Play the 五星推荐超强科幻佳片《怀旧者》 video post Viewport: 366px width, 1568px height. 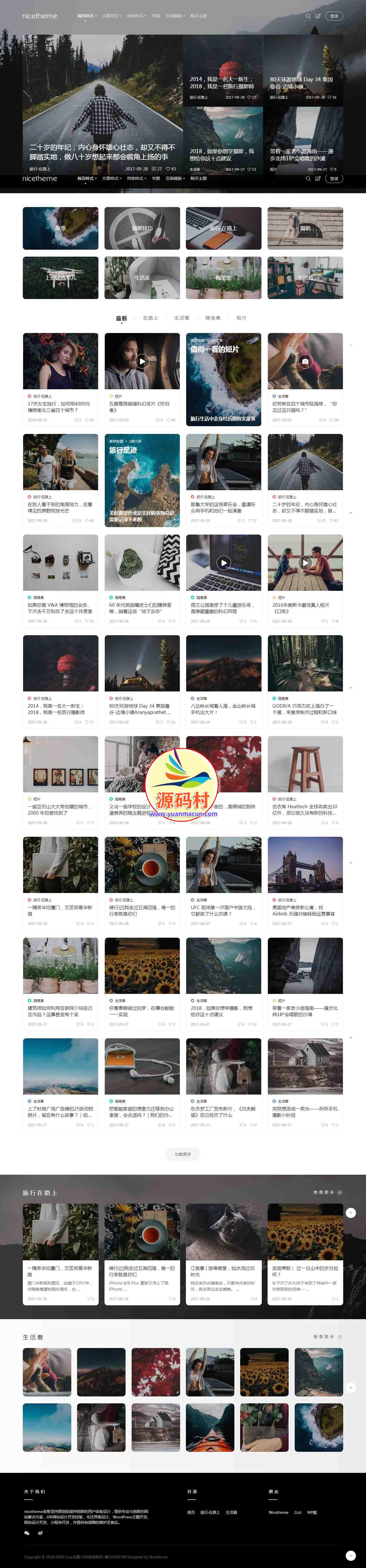[x=142, y=361]
